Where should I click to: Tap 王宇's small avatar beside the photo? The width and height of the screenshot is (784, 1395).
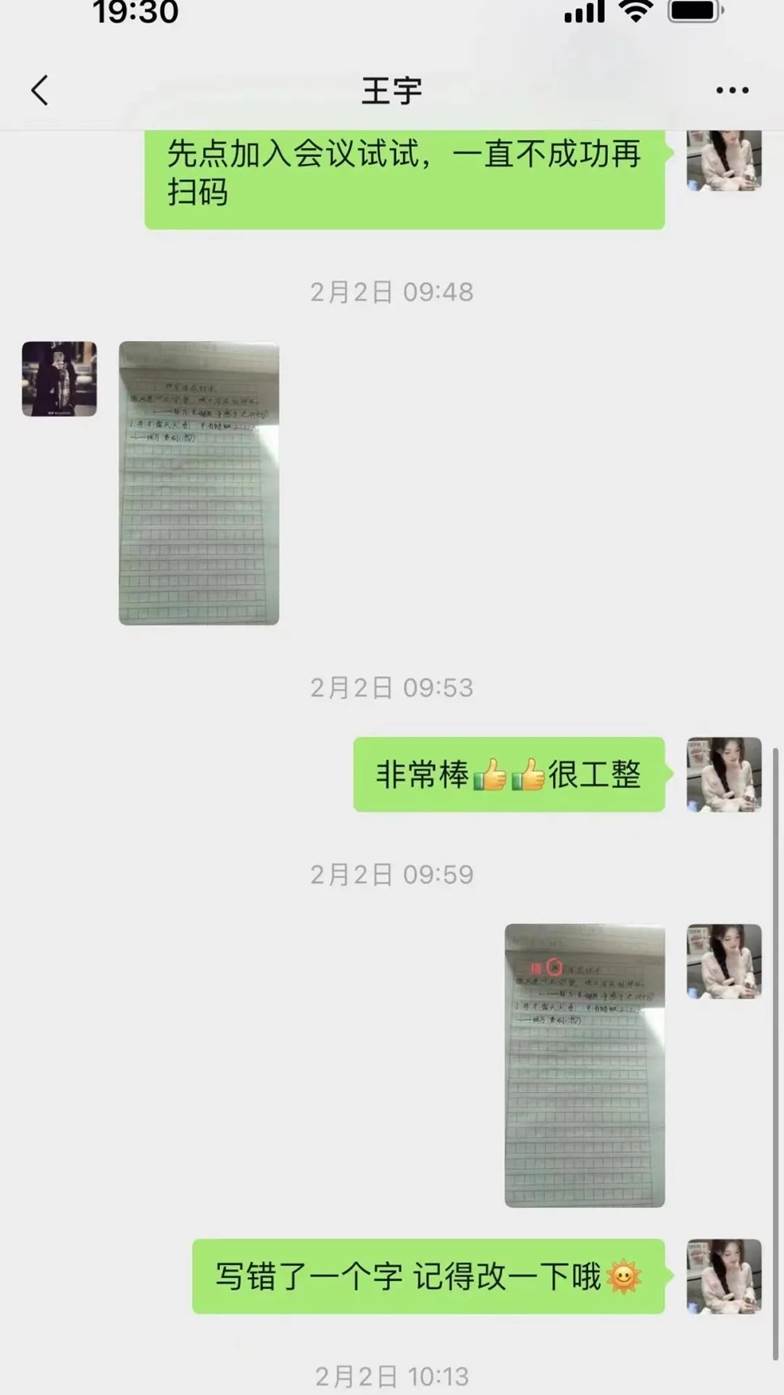(x=58, y=380)
